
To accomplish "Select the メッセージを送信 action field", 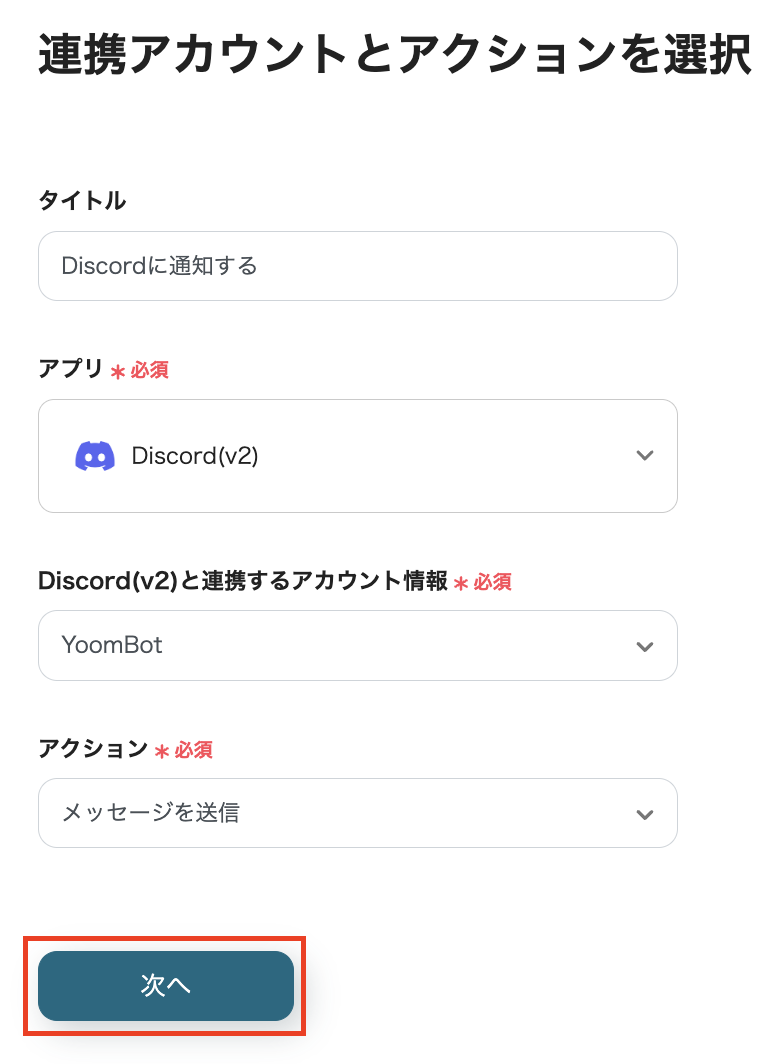I will 357,813.
